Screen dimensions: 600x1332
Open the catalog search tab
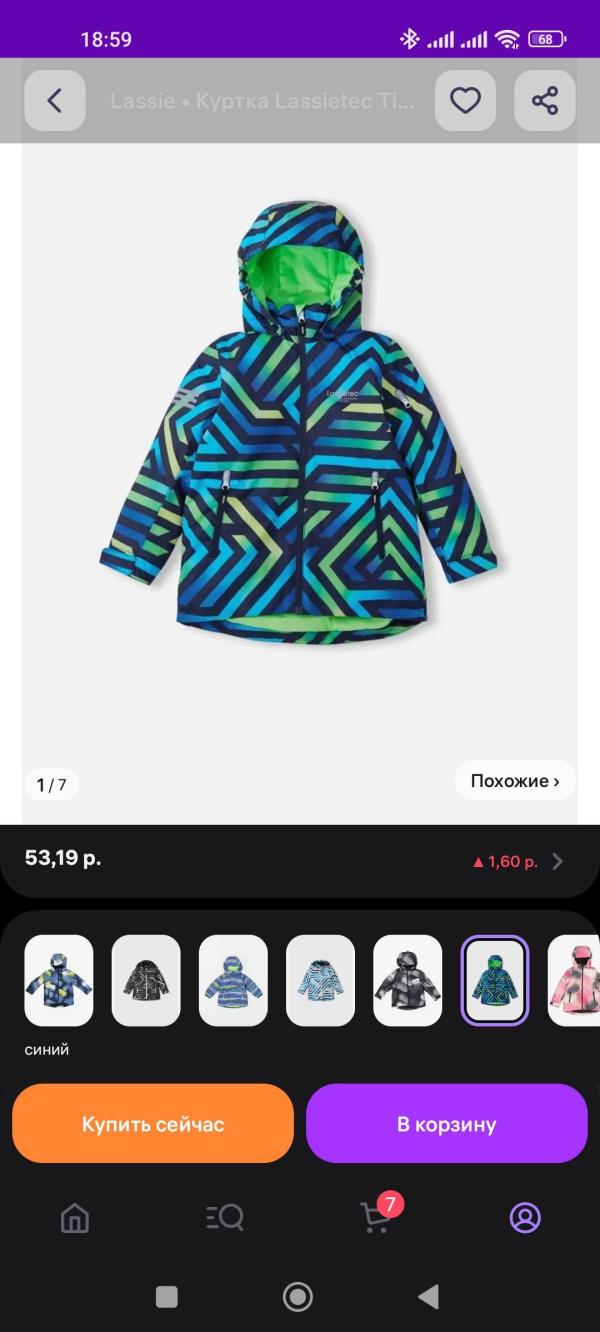point(225,1217)
